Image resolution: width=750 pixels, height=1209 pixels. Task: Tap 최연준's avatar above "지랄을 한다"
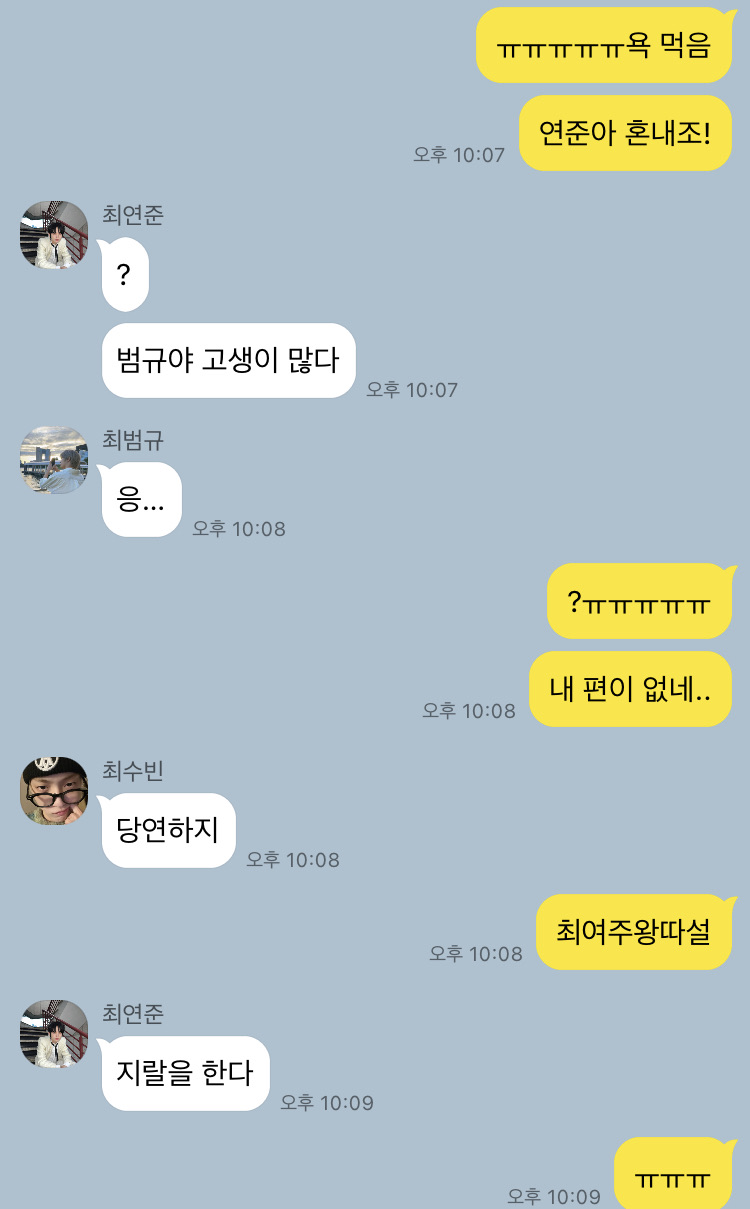click(54, 1034)
